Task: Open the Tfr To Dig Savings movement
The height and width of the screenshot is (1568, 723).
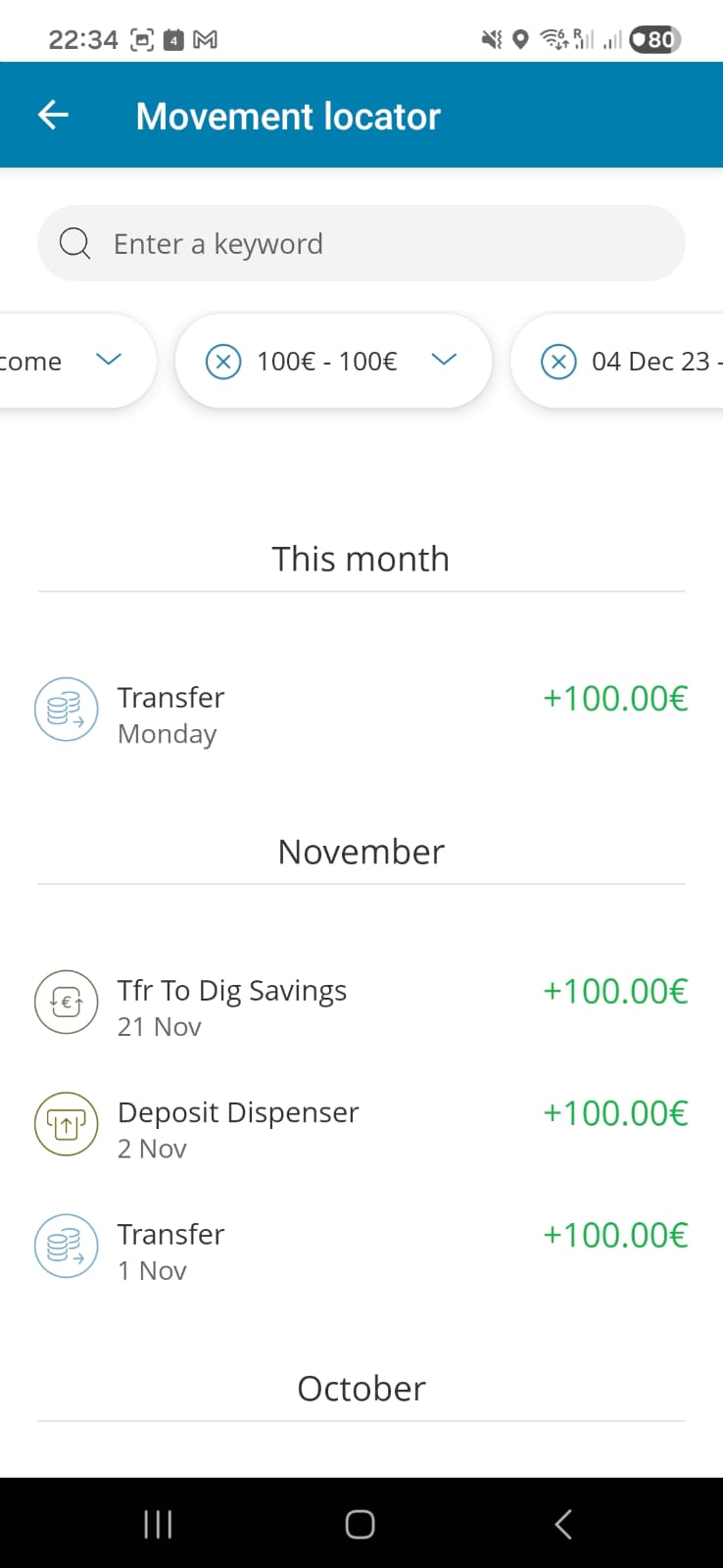Action: click(361, 1005)
